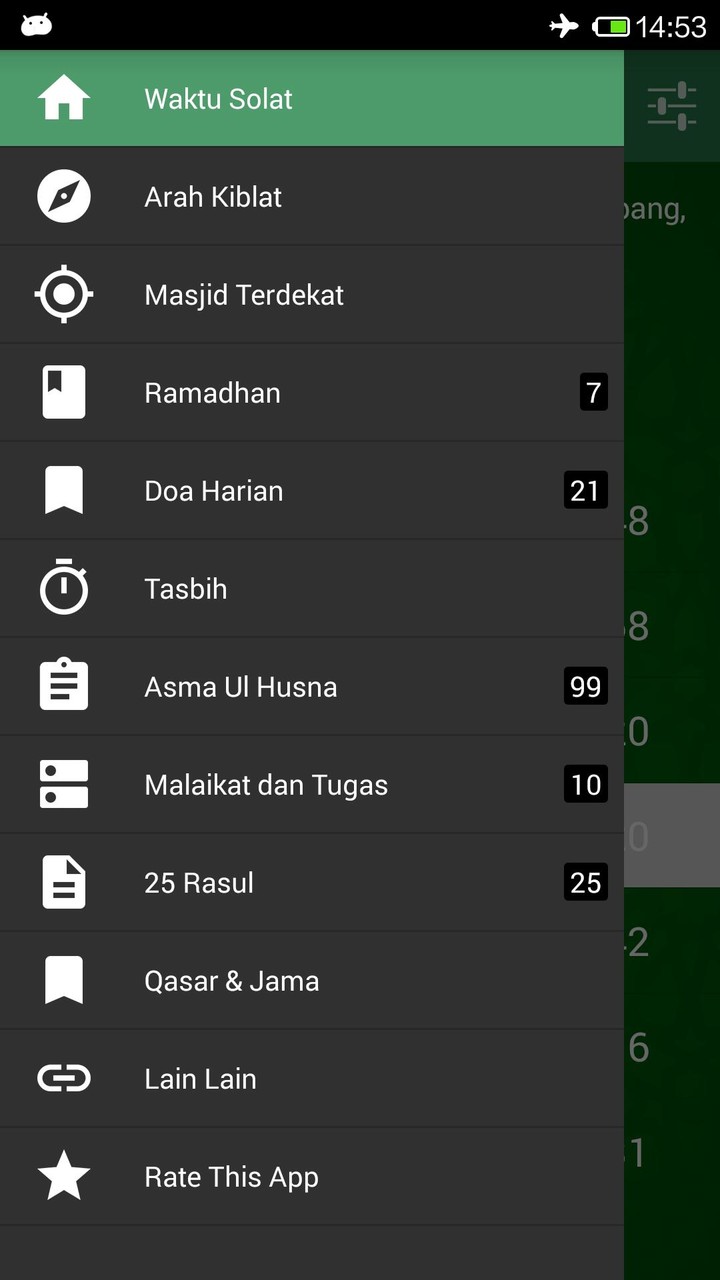720x1280 pixels.
Task: Tap the star icon beside Rate This App
Action: pos(64,1176)
